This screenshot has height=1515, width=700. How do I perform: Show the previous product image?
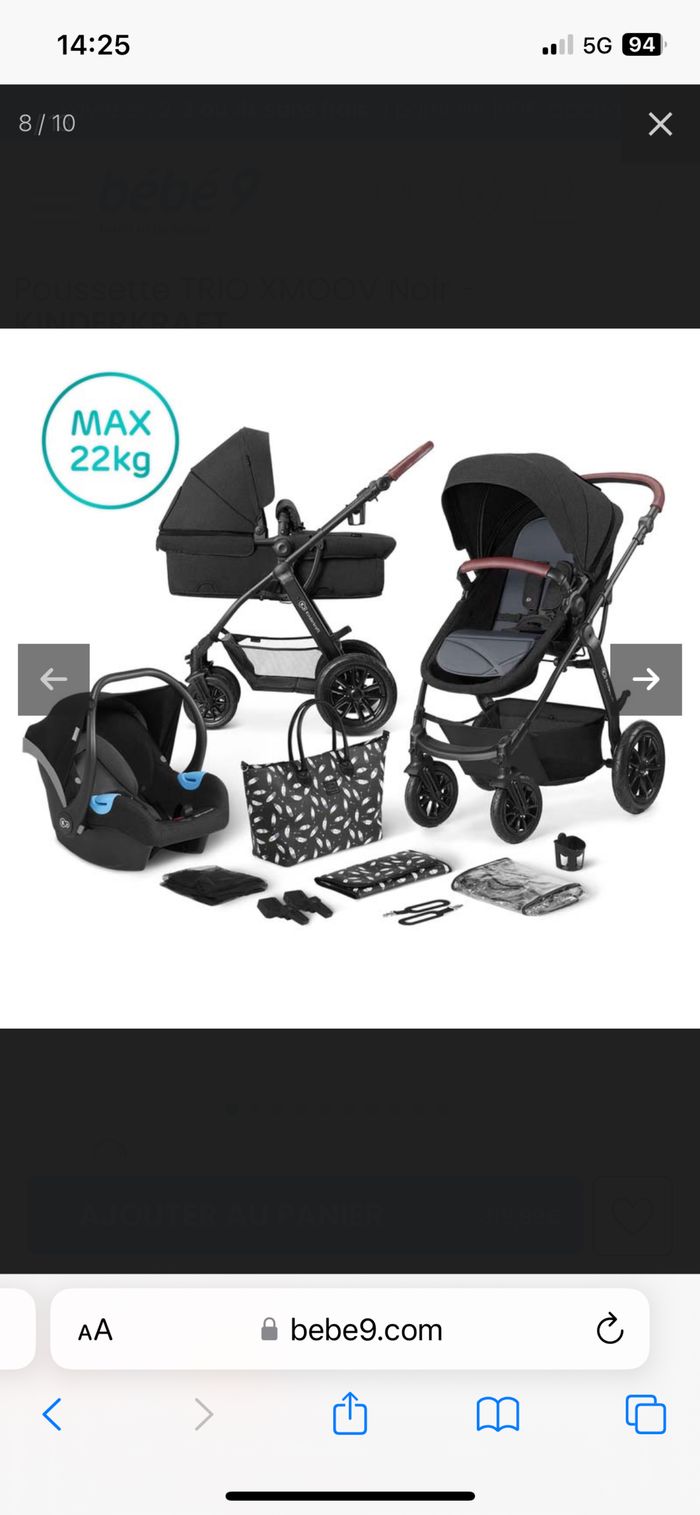pyautogui.click(x=54, y=679)
